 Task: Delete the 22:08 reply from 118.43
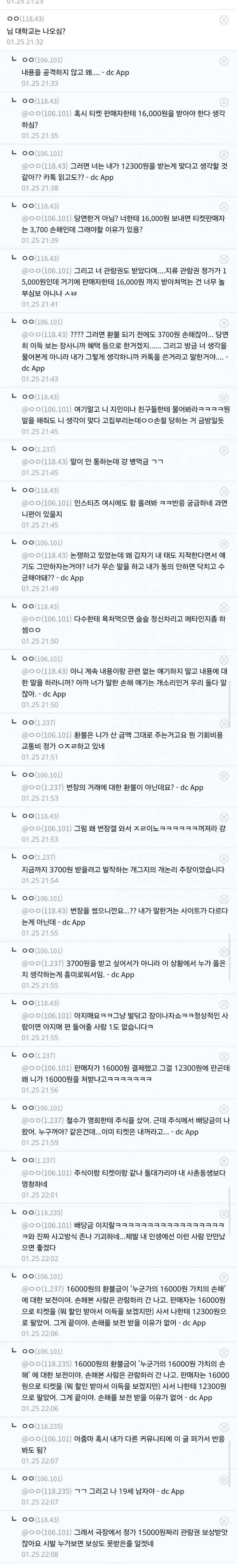(x=224, y=1521)
